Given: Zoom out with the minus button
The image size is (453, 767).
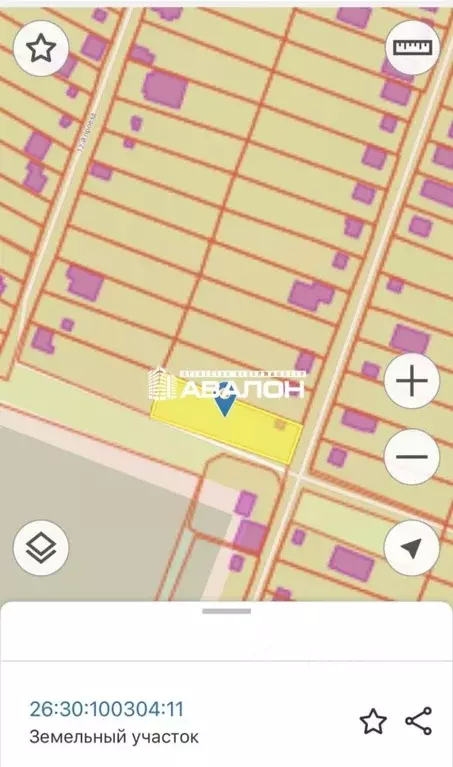Looking at the screenshot, I should 412,456.
